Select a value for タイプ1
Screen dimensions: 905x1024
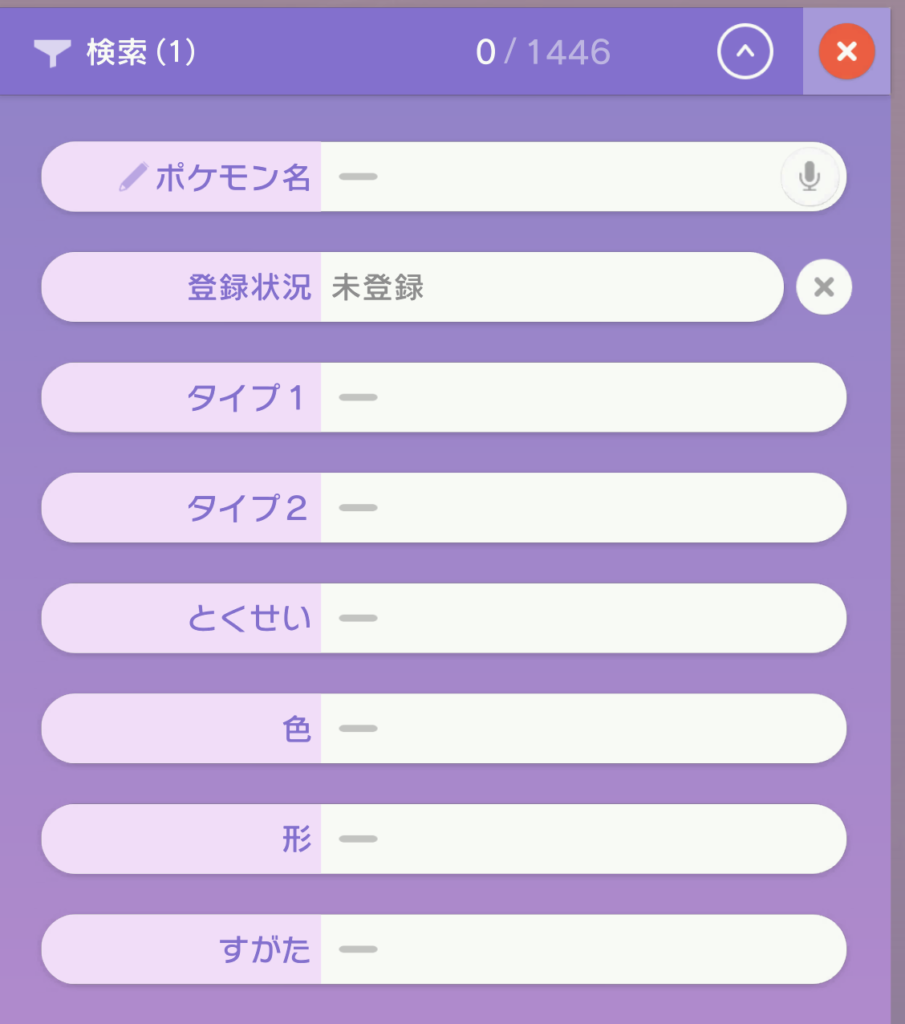tap(580, 398)
